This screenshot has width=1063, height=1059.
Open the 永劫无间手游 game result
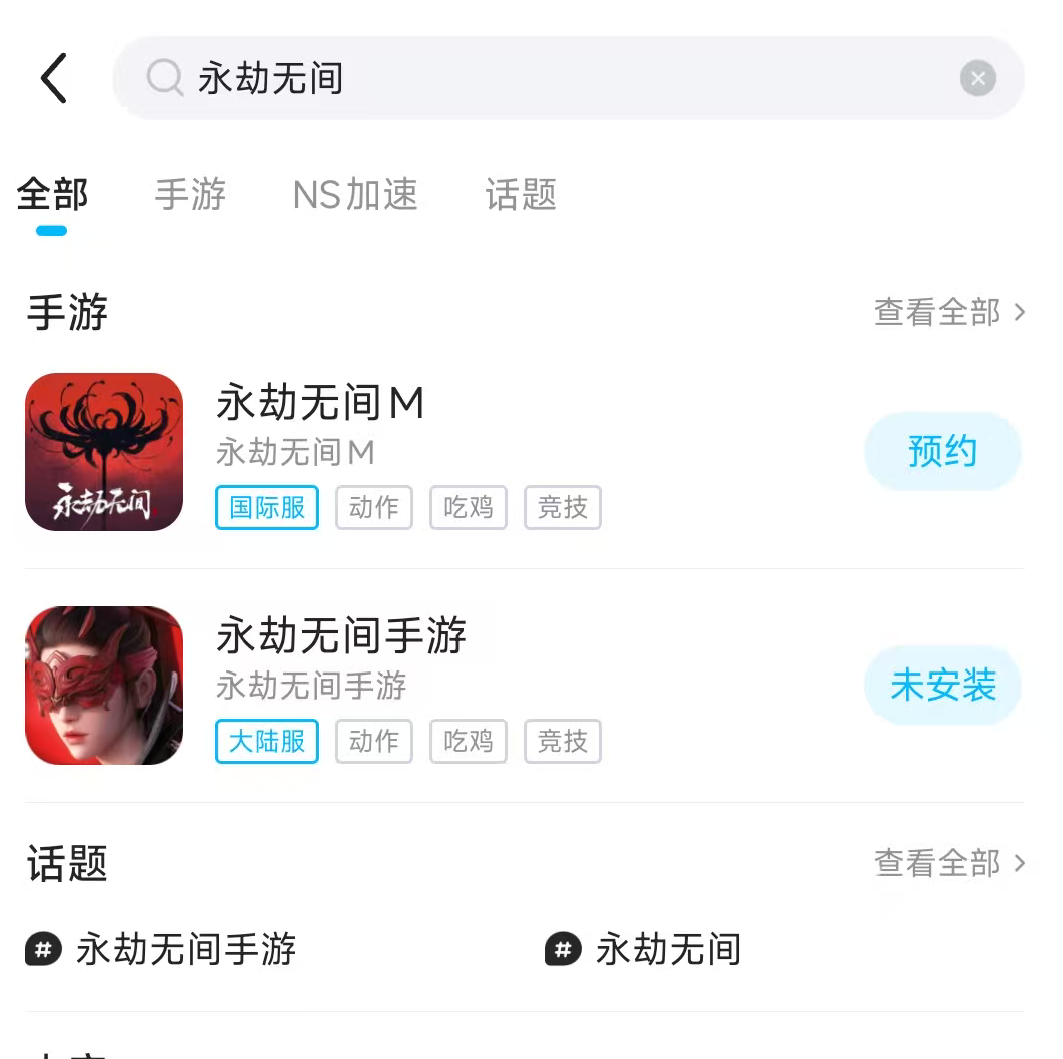click(341, 636)
